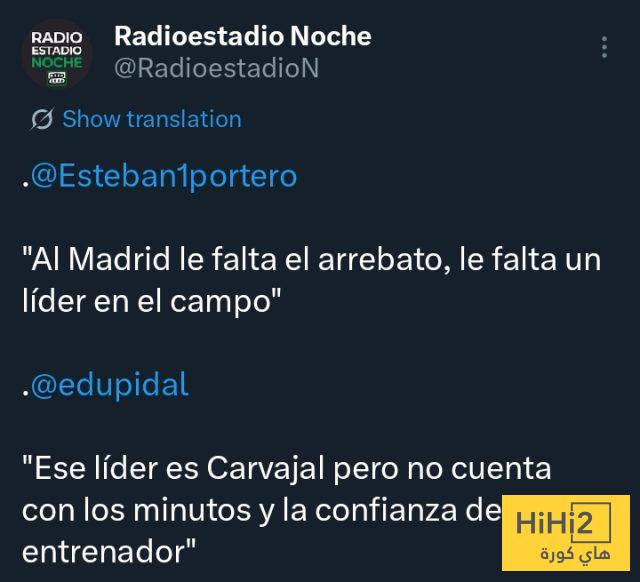Show the translation of this tweet
The width and height of the screenshot is (640, 582).
point(150,119)
